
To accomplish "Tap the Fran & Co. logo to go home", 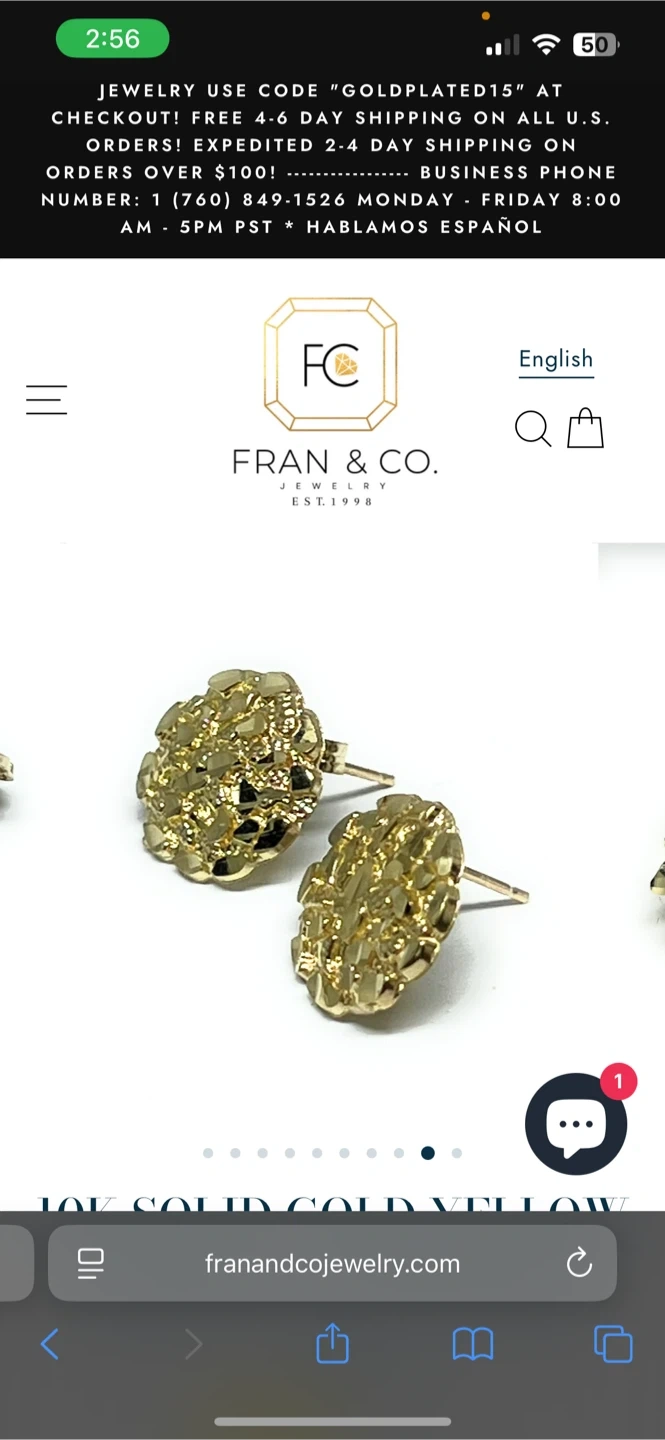I will click(x=334, y=401).
